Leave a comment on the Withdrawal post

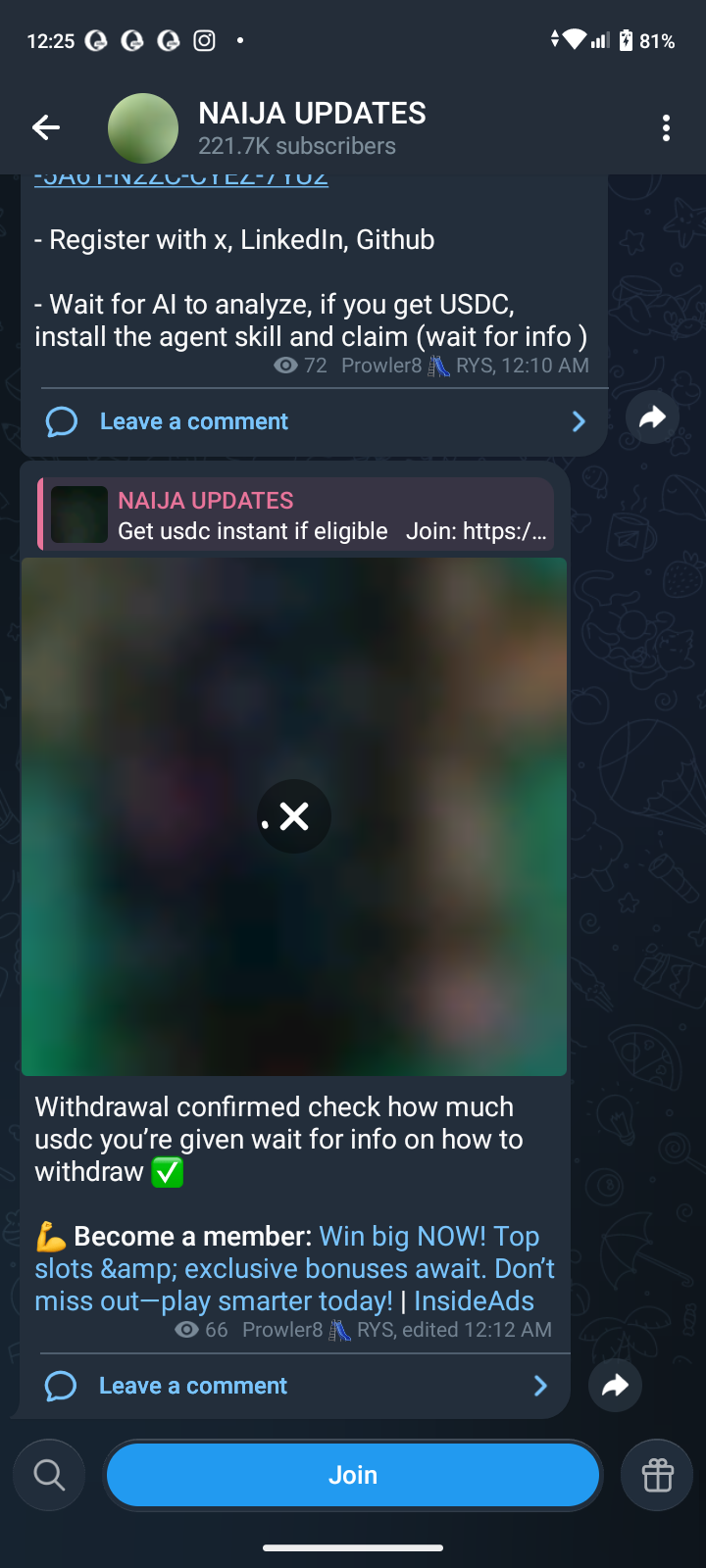click(193, 1386)
